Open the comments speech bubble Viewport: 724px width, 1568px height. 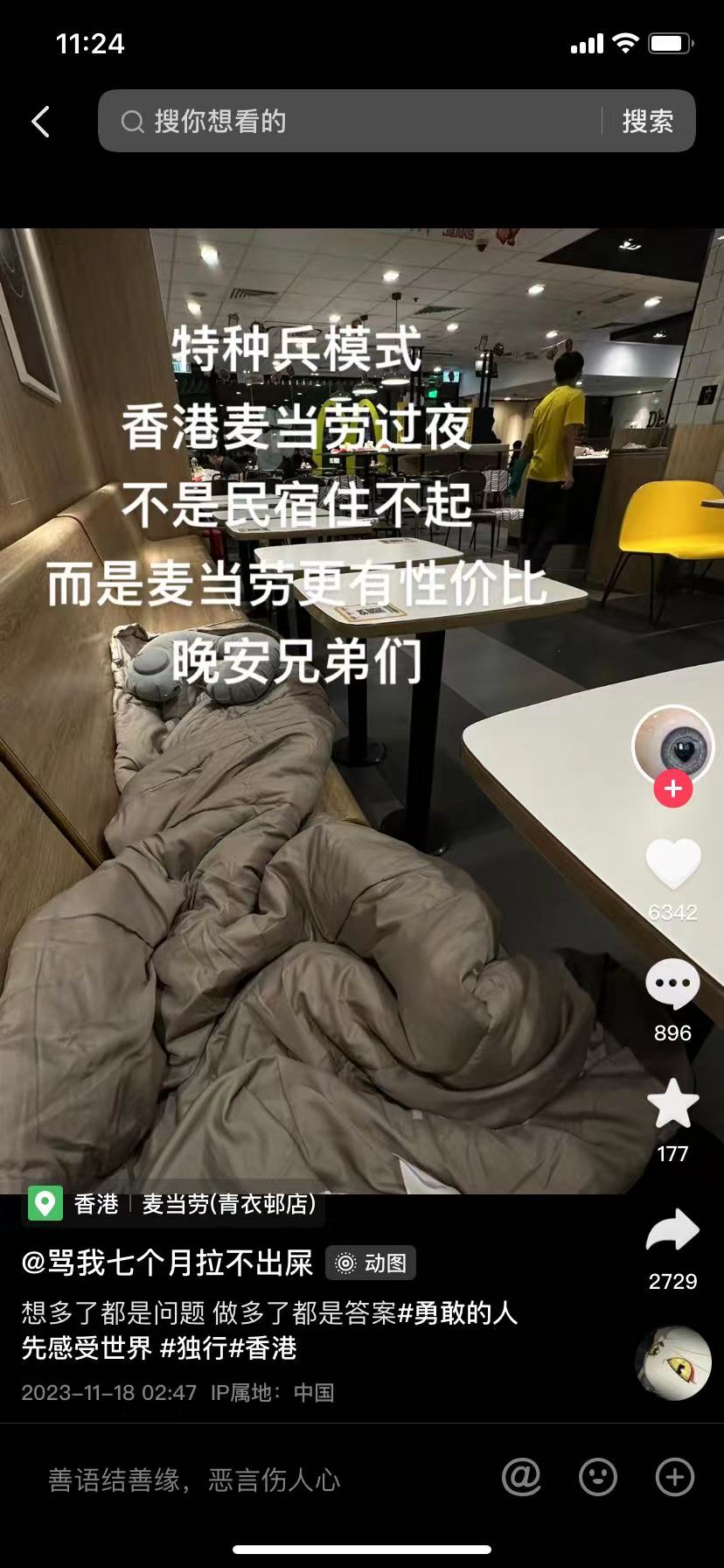pos(672,984)
